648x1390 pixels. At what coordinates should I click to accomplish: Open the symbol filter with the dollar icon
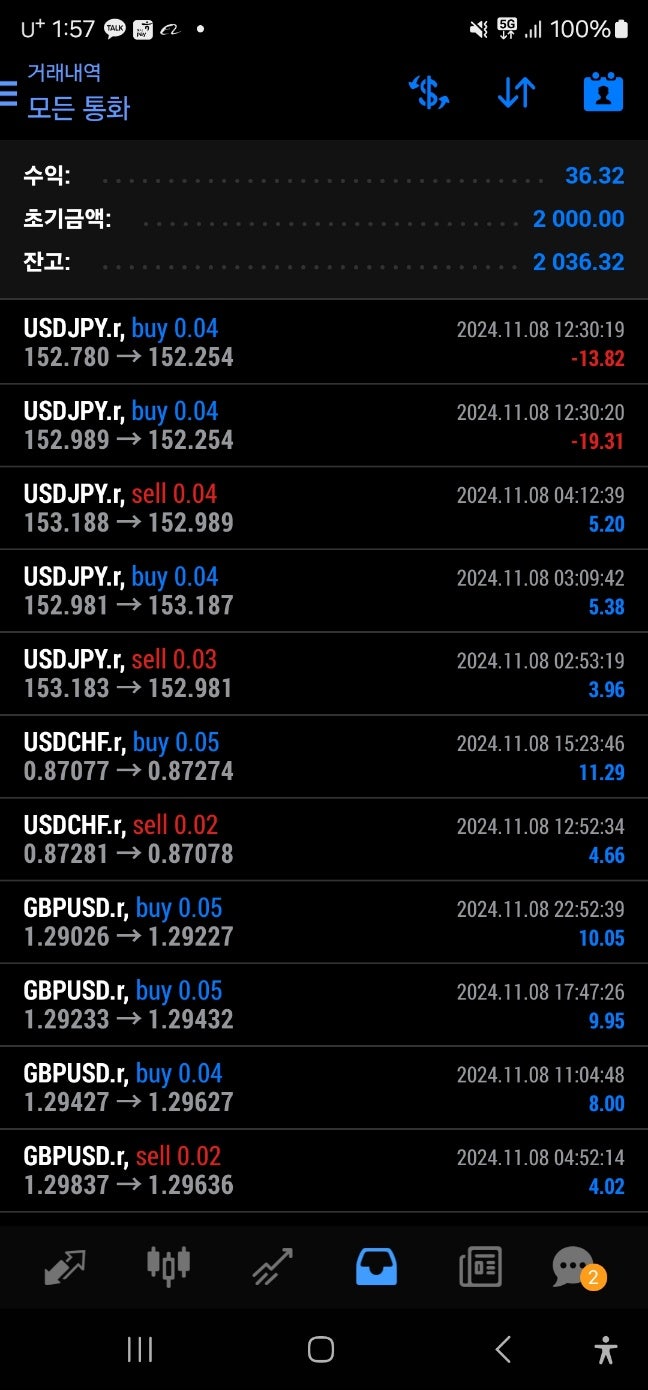coord(429,93)
